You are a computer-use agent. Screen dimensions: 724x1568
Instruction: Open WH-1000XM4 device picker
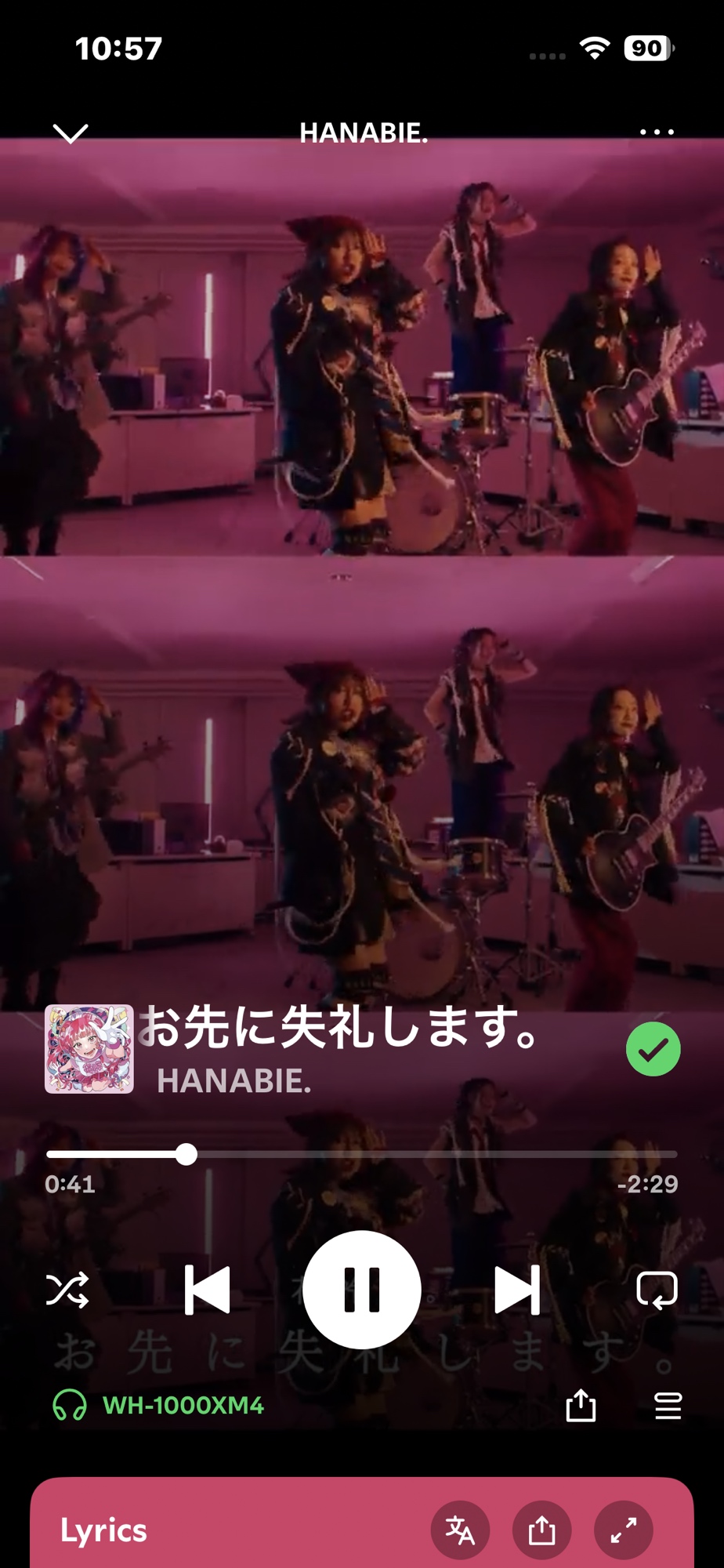coord(158,1405)
